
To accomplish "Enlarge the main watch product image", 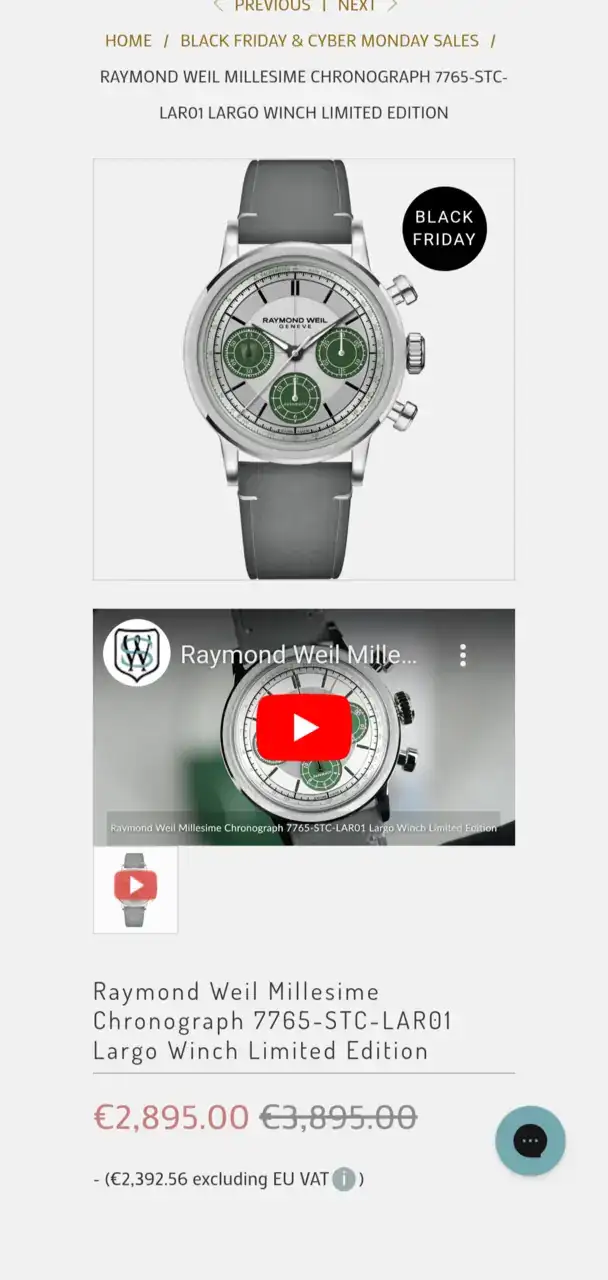I will coord(303,369).
